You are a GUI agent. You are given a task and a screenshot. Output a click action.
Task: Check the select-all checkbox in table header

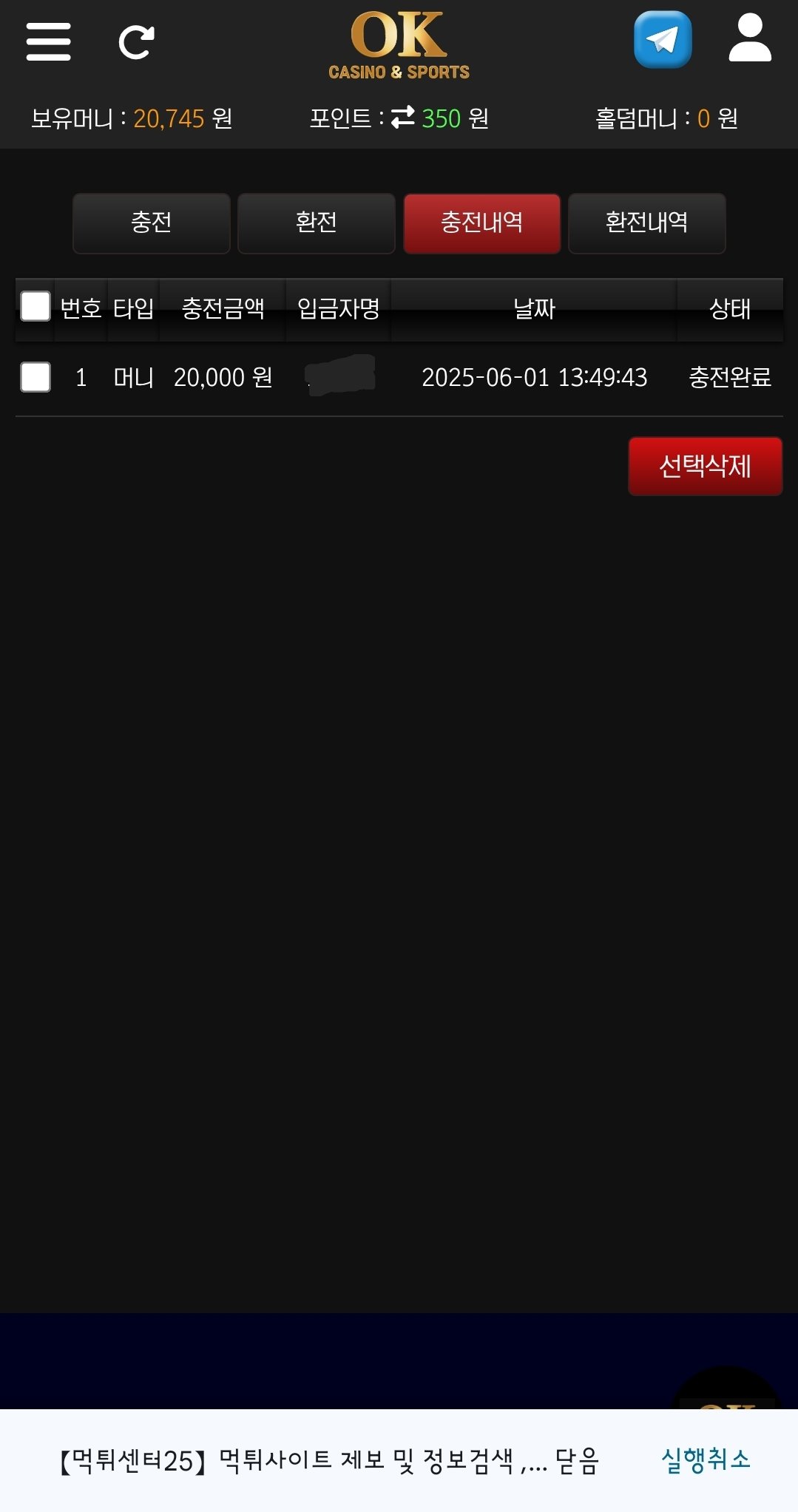click(x=35, y=307)
